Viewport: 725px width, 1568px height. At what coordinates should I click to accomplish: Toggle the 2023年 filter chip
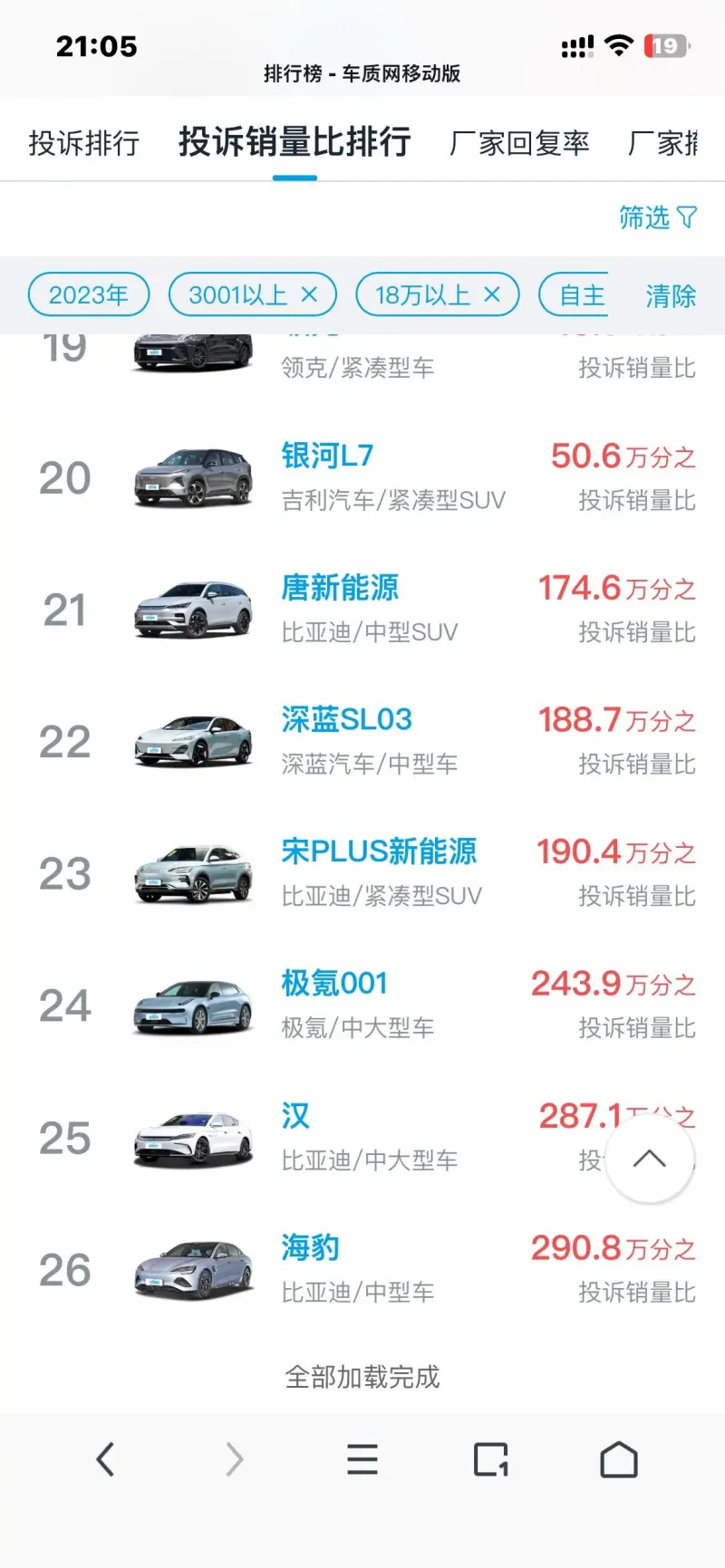point(88,294)
